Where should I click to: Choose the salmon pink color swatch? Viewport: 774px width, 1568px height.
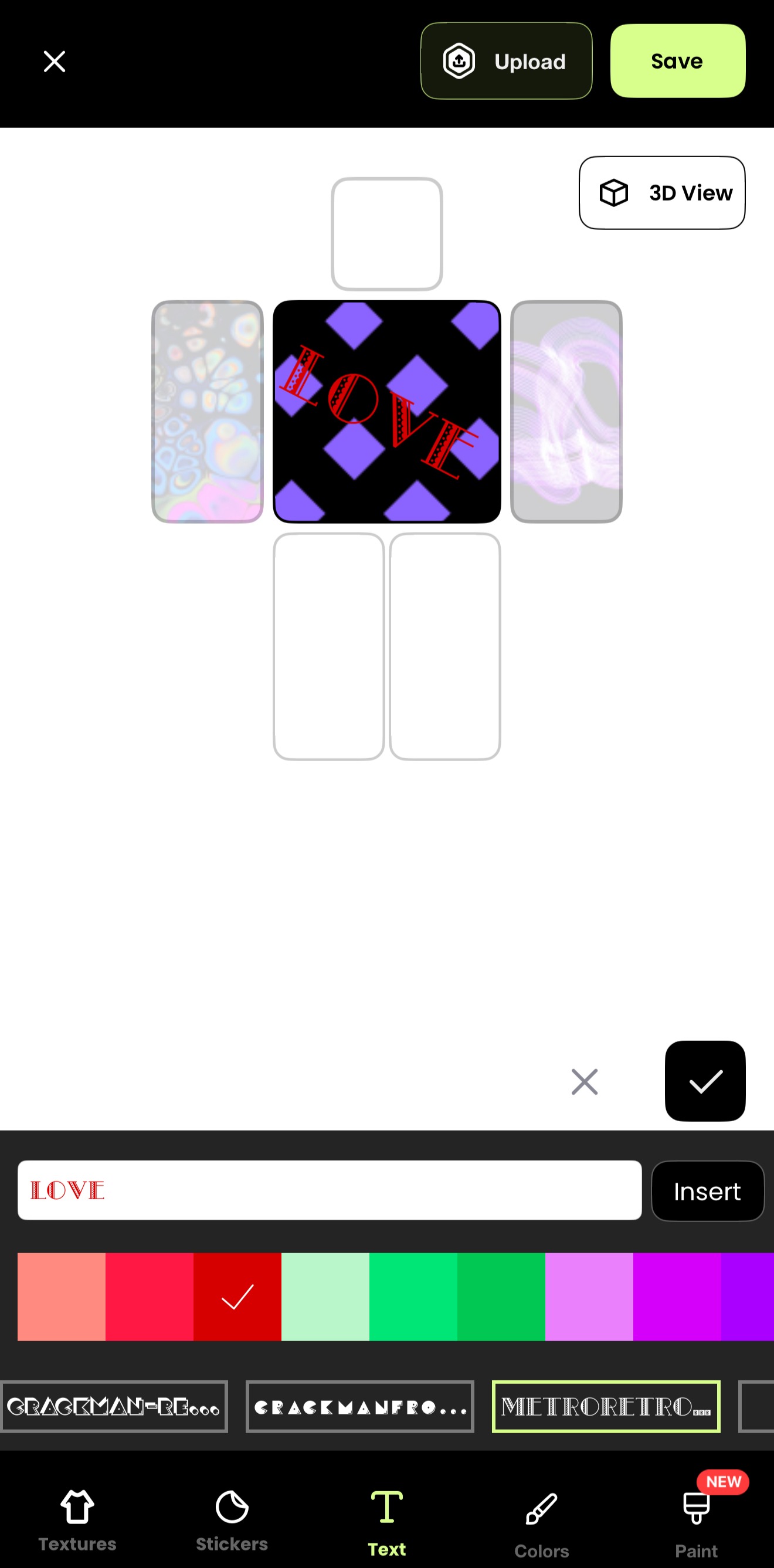[x=62, y=1297]
